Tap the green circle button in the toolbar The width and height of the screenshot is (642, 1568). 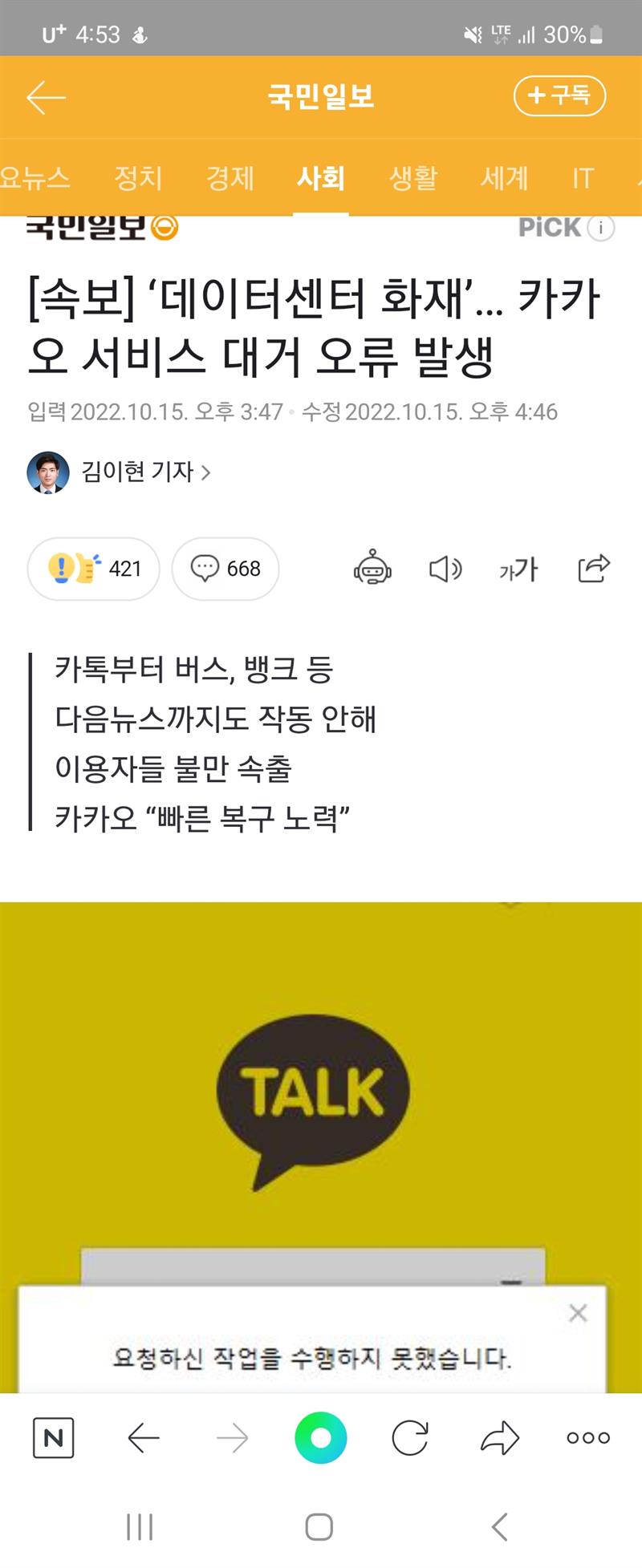pos(320,1438)
